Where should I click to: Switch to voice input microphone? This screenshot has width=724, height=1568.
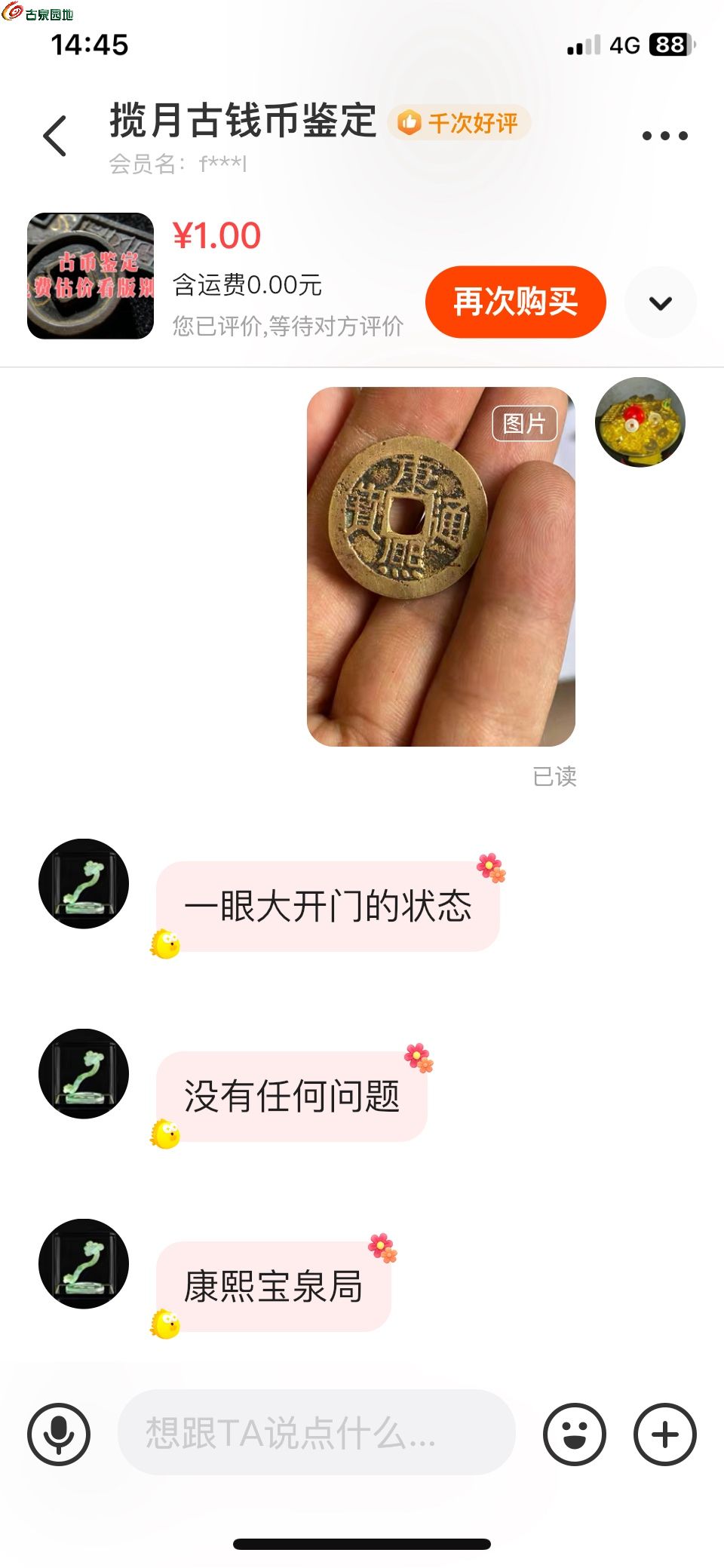pyautogui.click(x=59, y=1434)
